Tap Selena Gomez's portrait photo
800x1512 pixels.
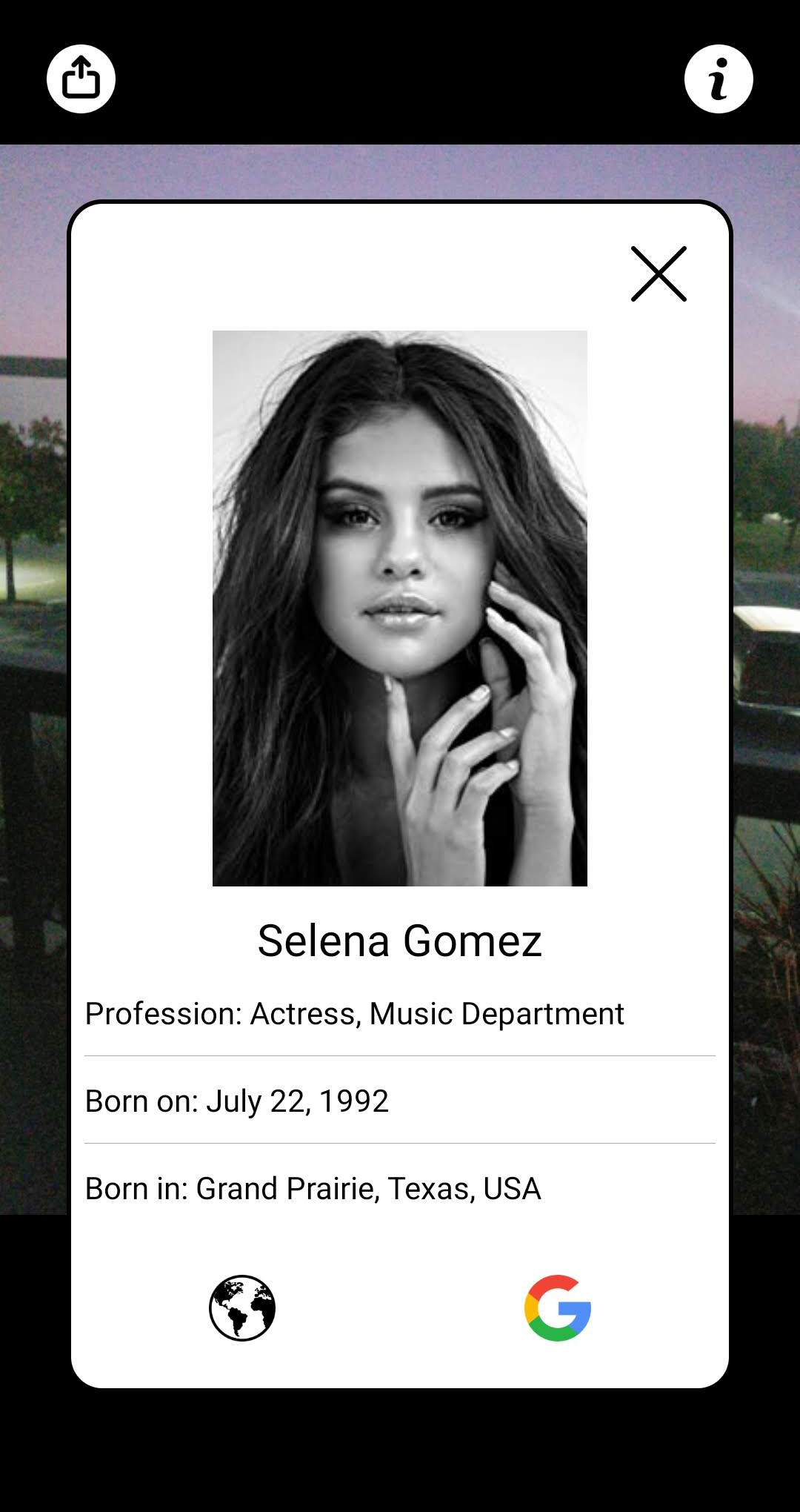click(x=399, y=608)
